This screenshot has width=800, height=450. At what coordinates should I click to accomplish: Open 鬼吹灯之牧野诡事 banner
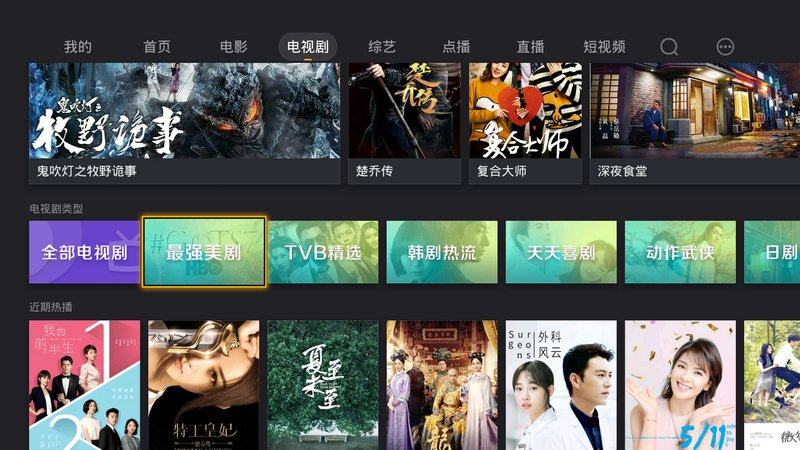[x=184, y=120]
